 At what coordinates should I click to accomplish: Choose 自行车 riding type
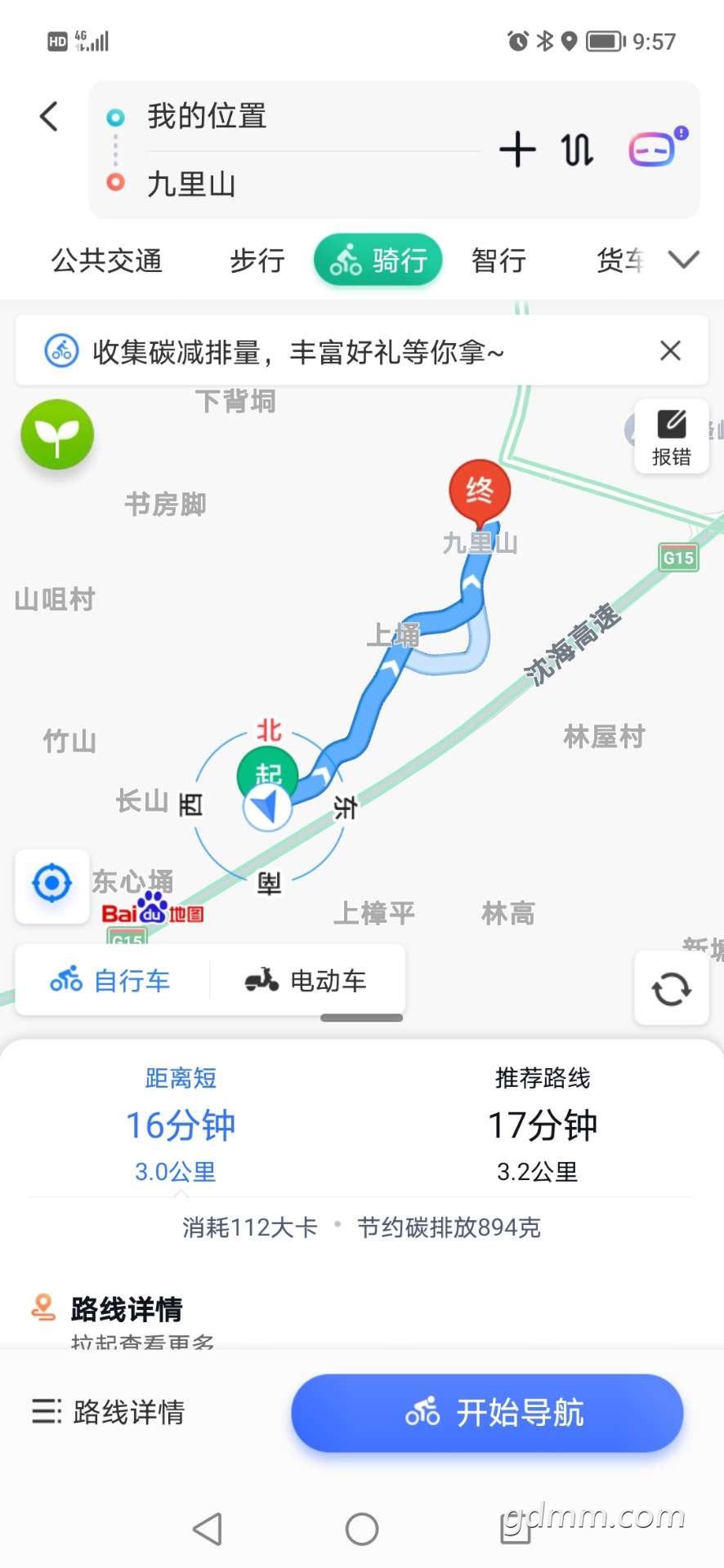click(111, 980)
